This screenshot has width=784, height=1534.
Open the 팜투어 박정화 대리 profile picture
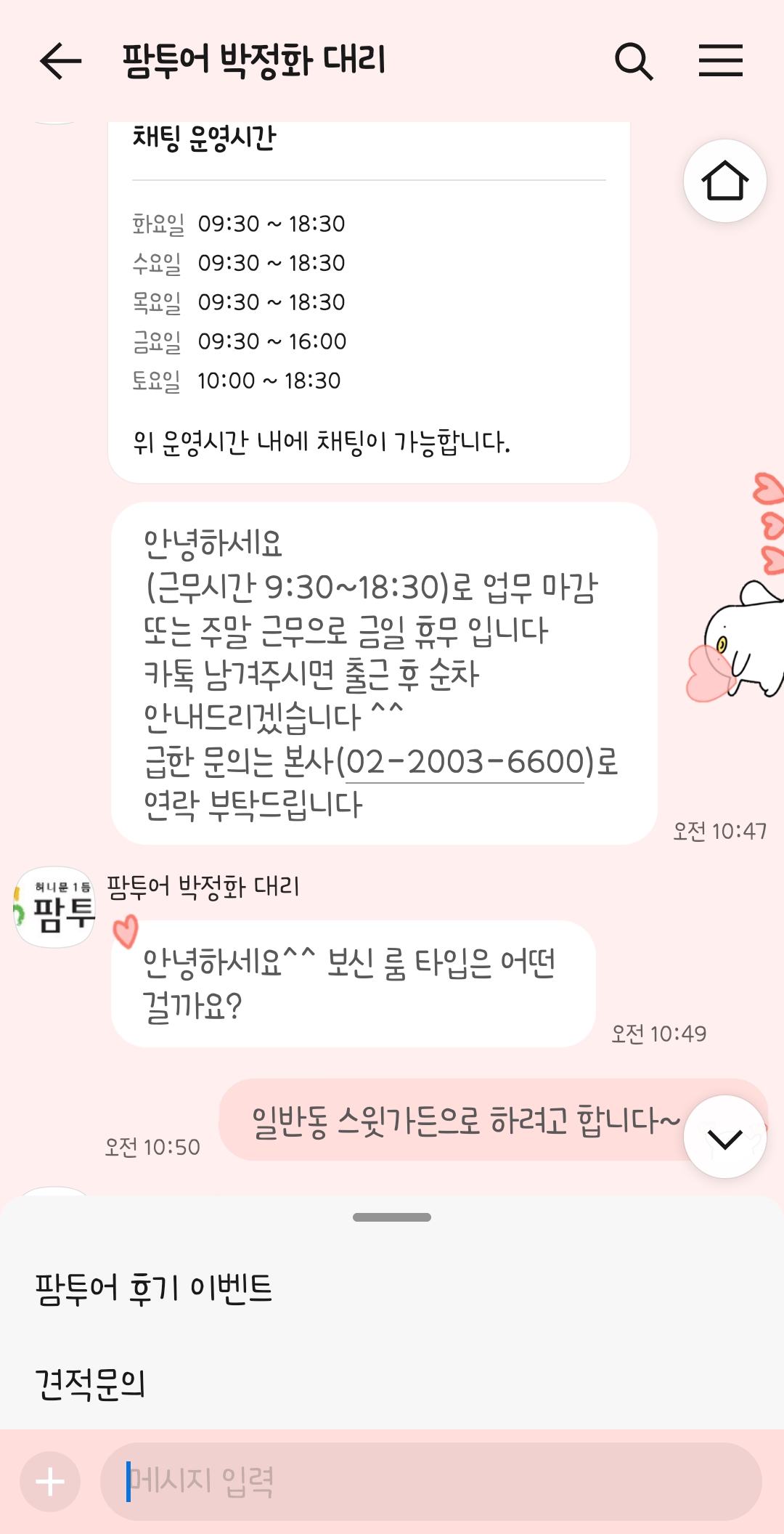point(55,907)
